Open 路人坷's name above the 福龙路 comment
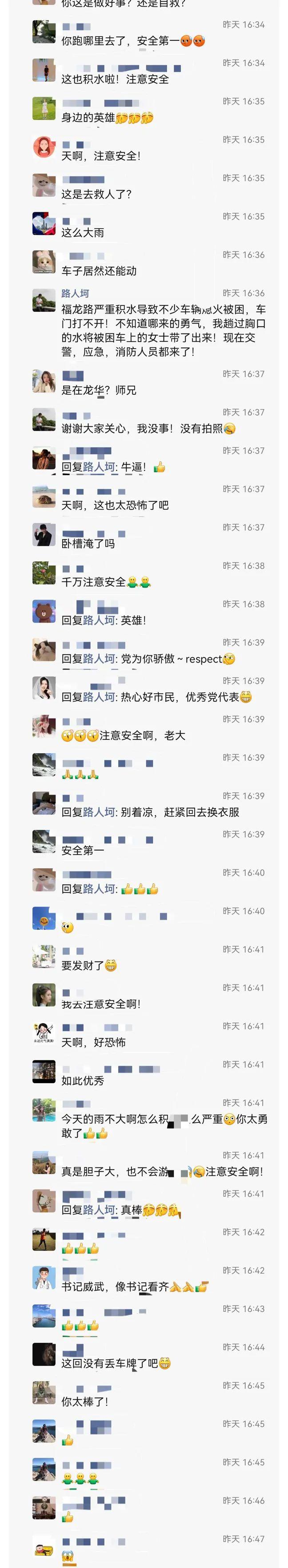The height and width of the screenshot is (1568, 288). (75, 294)
